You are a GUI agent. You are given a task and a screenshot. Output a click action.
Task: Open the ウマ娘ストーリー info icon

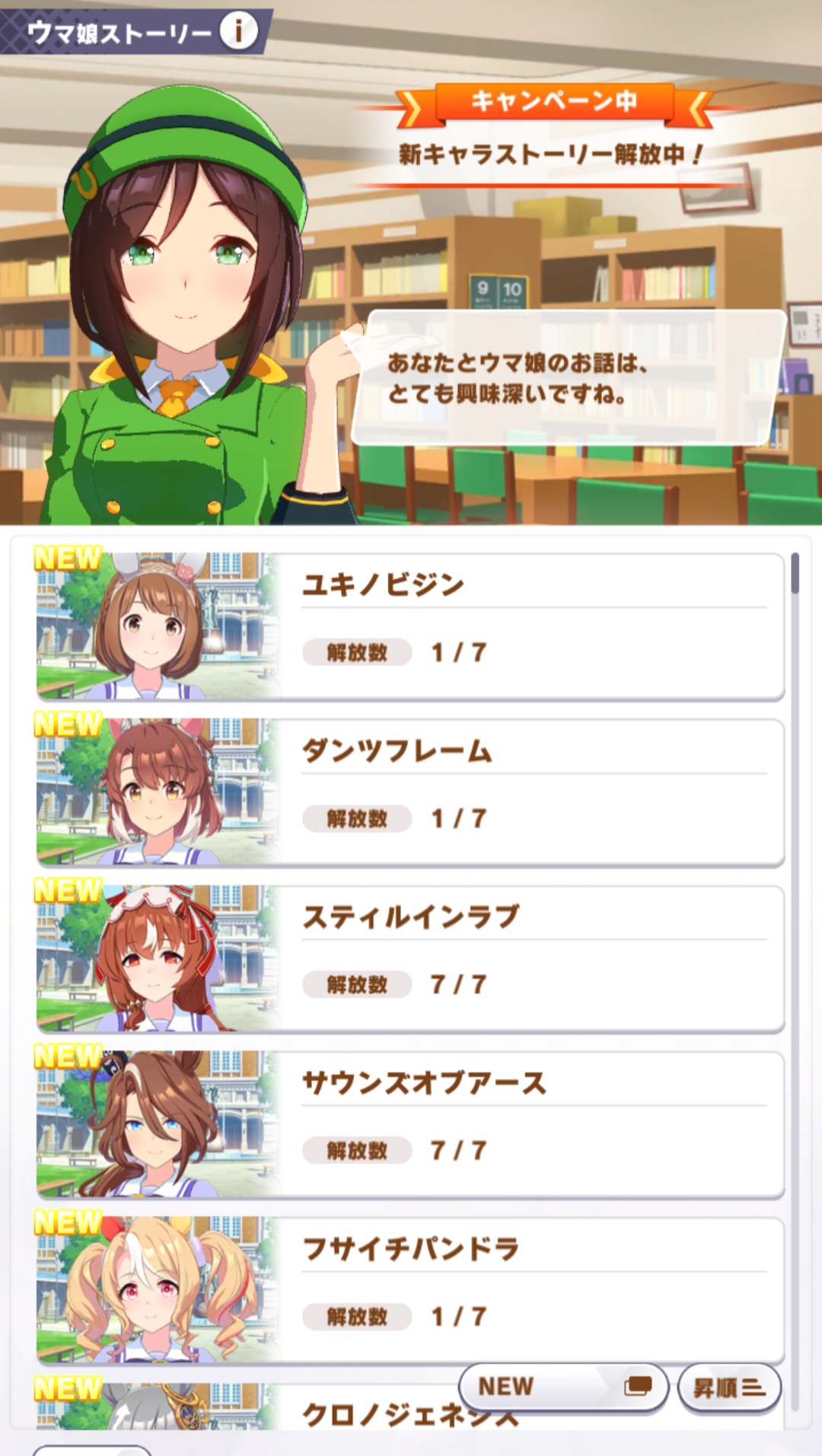(x=238, y=31)
